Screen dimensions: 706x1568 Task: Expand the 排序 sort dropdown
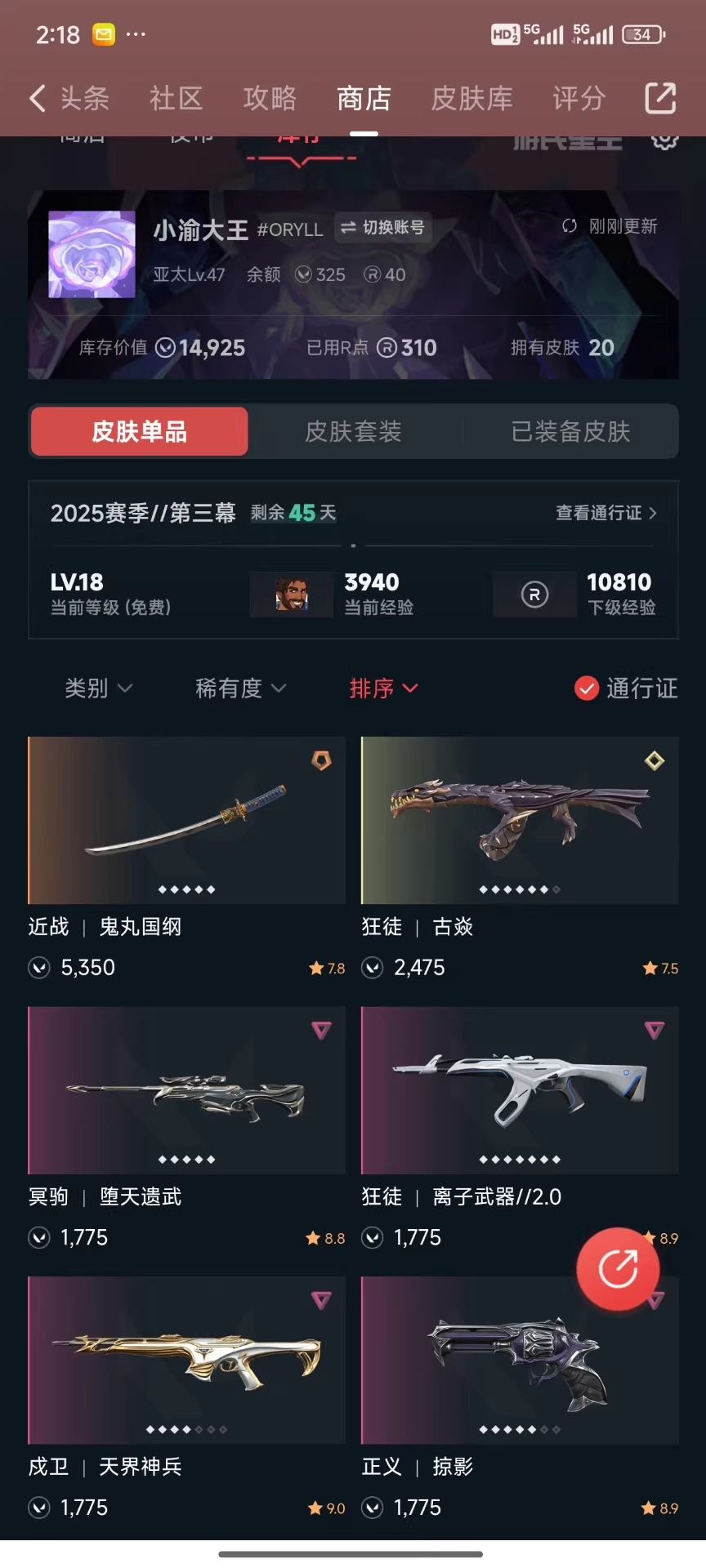[383, 688]
